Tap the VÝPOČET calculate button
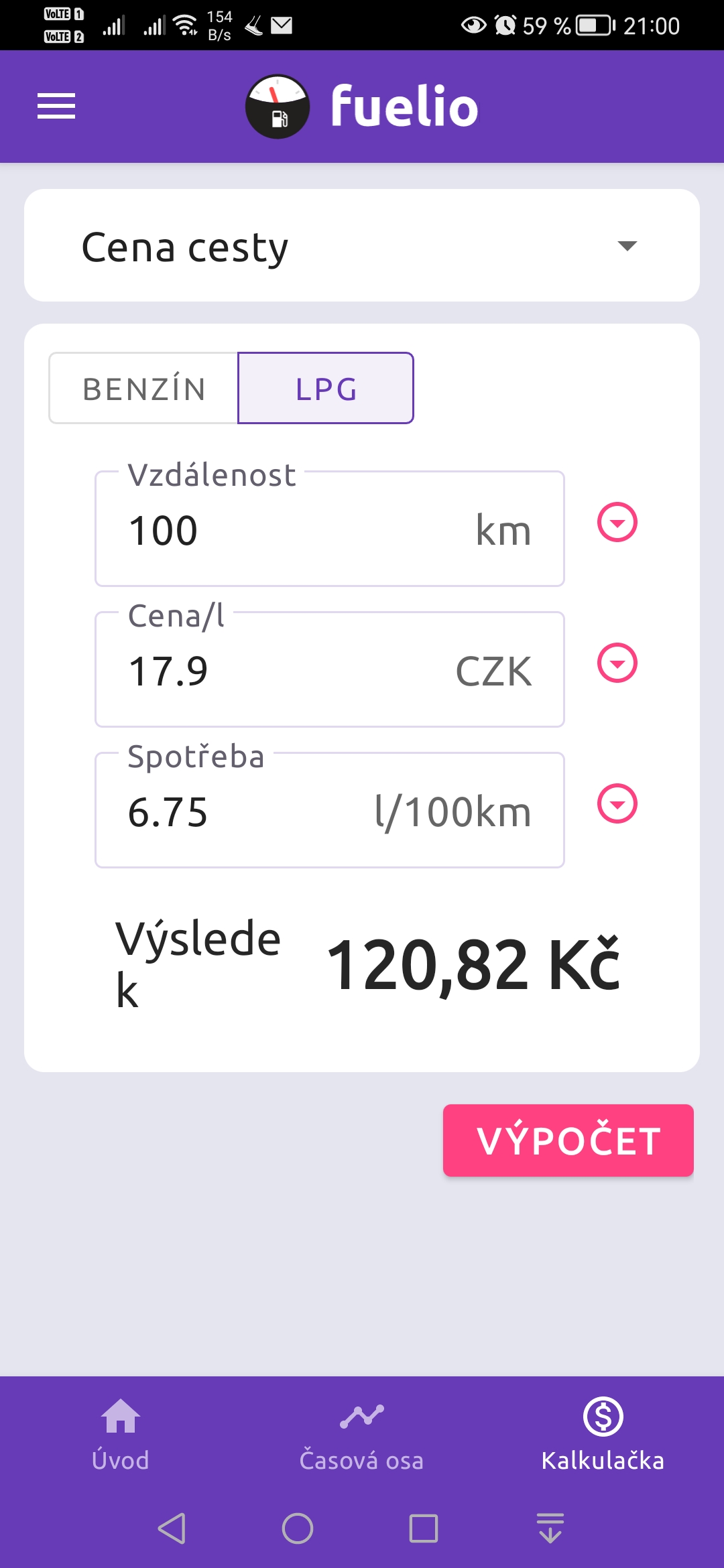This screenshot has width=724, height=1568. (x=568, y=1140)
